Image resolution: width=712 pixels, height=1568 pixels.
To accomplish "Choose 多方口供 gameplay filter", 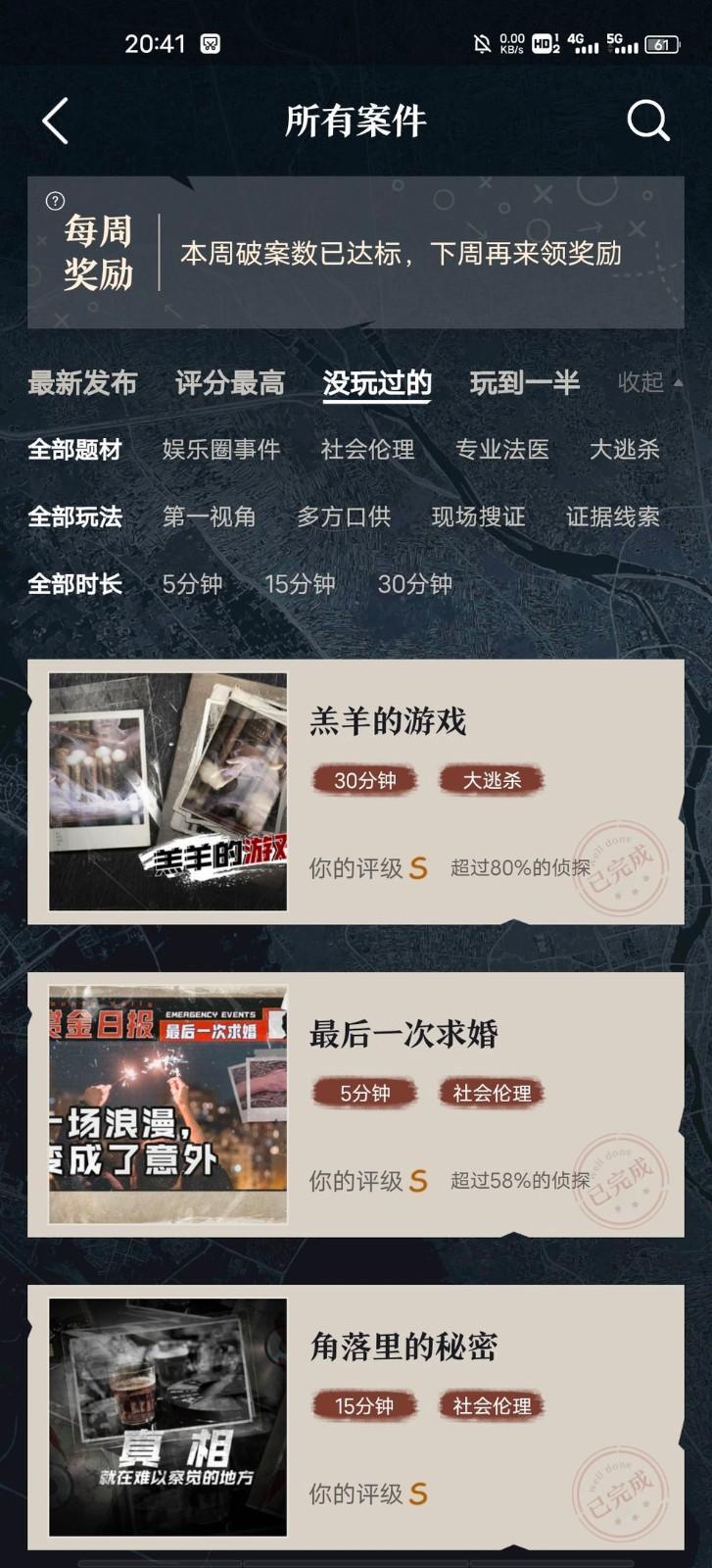I will pyautogui.click(x=344, y=516).
